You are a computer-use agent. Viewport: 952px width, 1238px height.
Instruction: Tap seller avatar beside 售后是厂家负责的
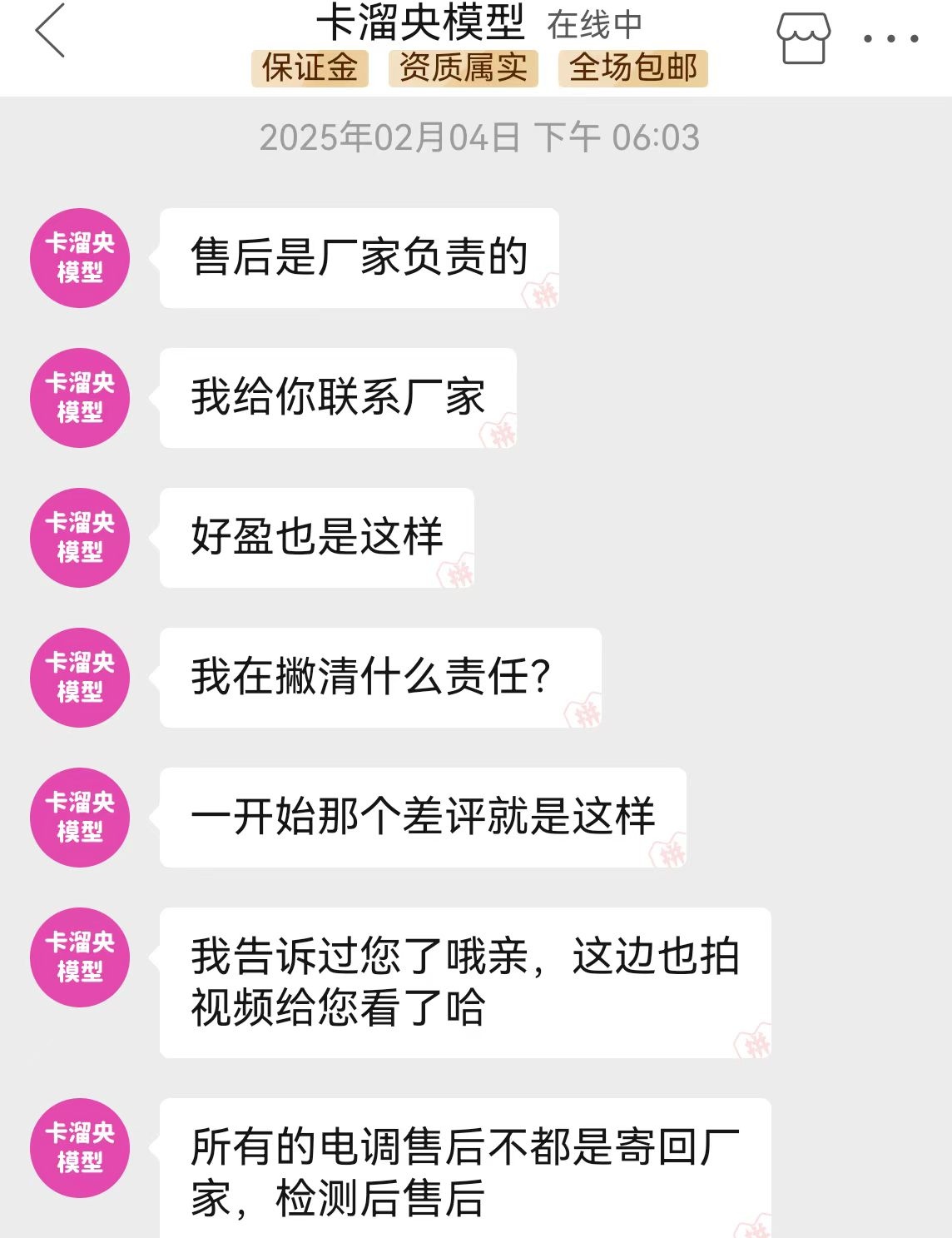(80, 258)
